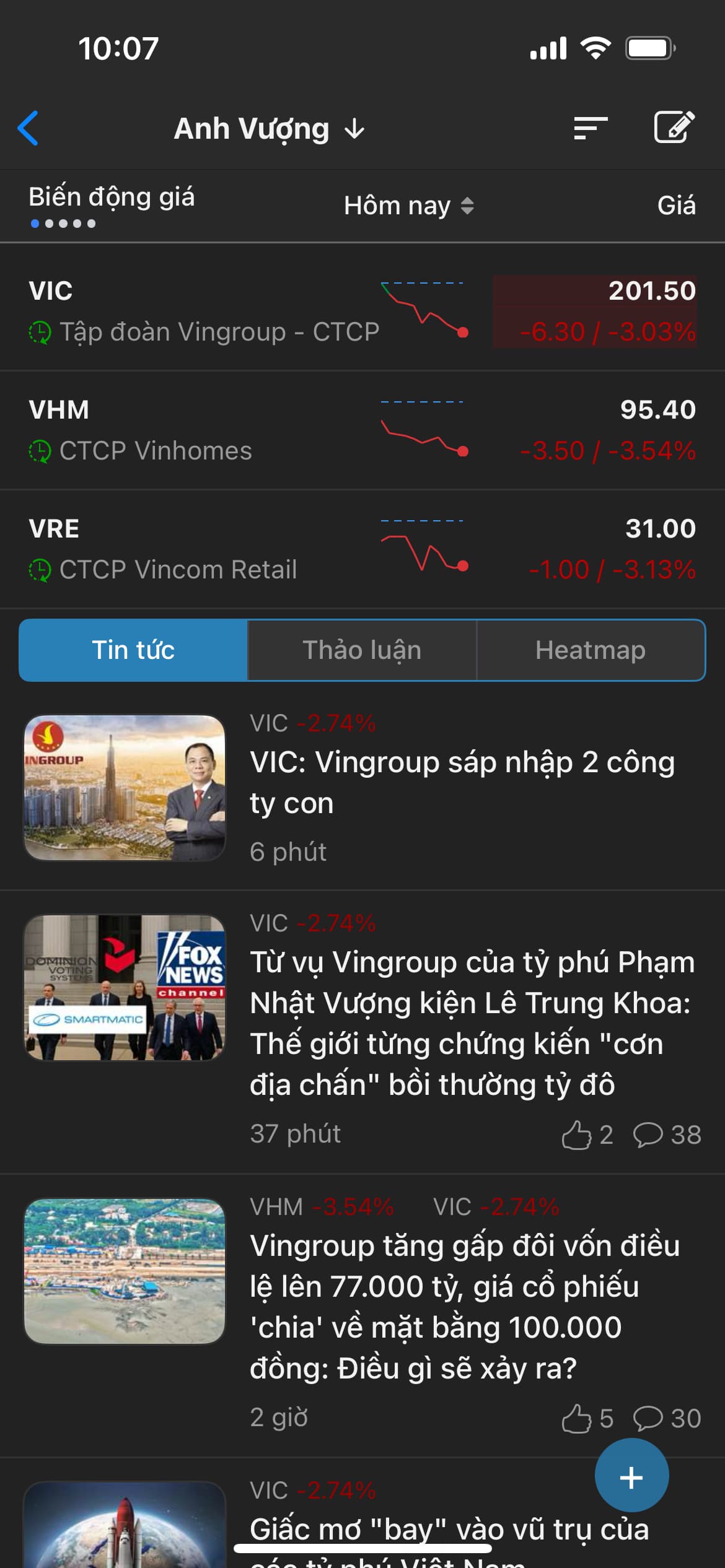Switch to the Heatmap tab

pos(591,650)
